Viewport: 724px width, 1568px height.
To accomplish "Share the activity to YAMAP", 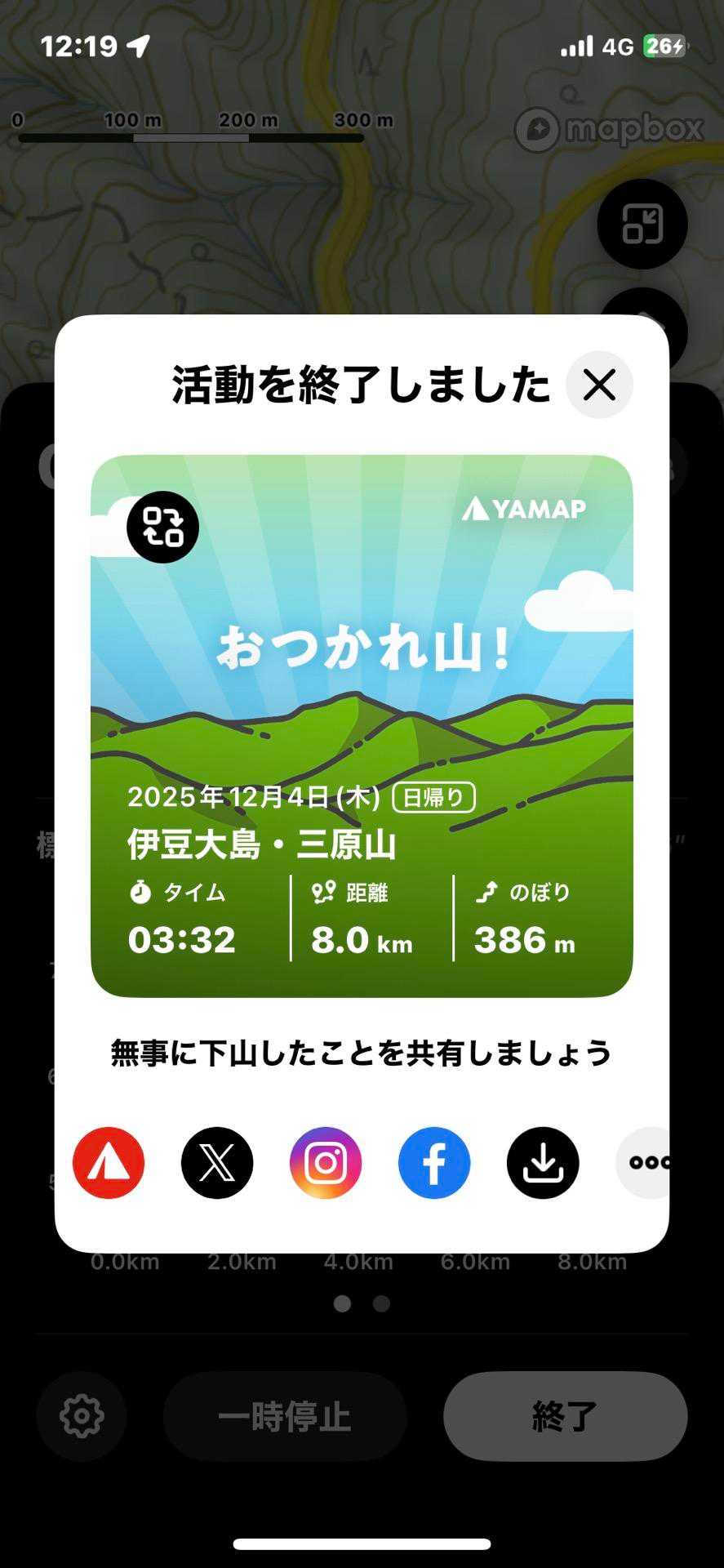I will [109, 1163].
